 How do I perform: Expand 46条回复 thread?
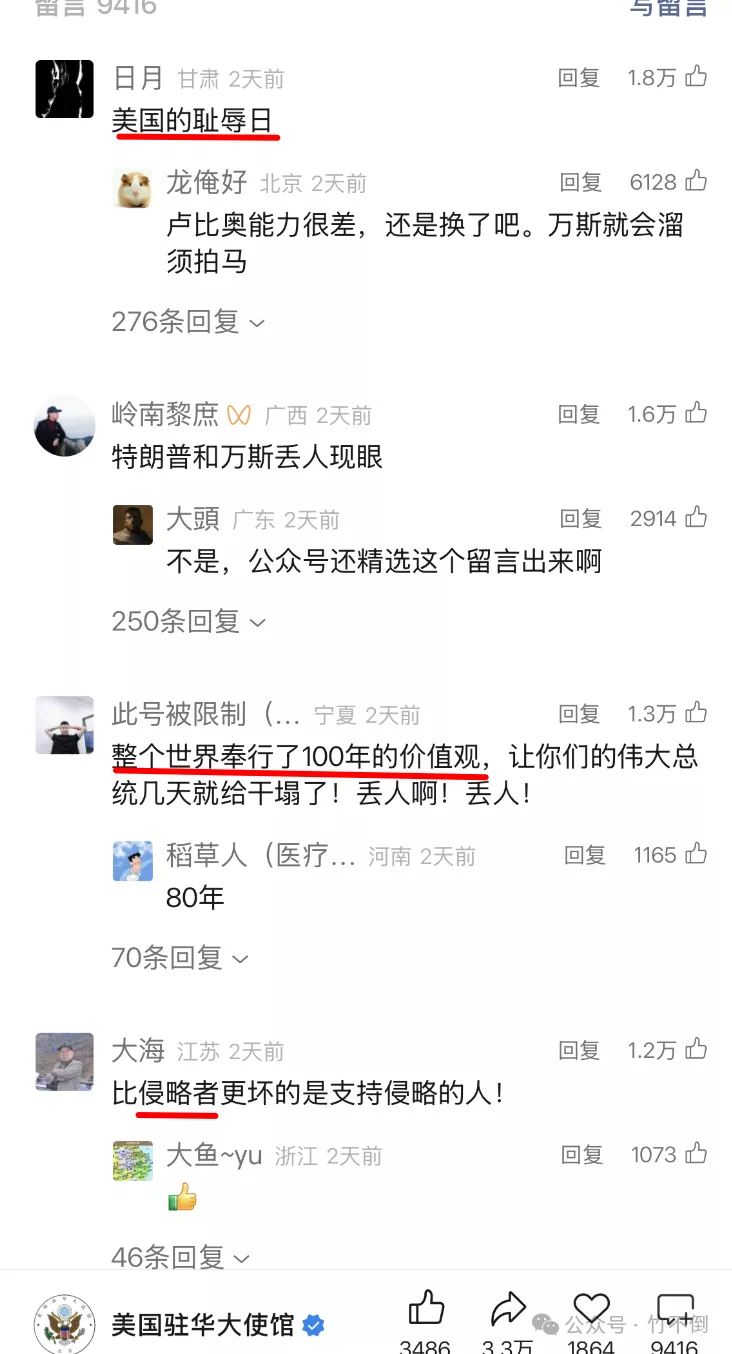point(179,1257)
